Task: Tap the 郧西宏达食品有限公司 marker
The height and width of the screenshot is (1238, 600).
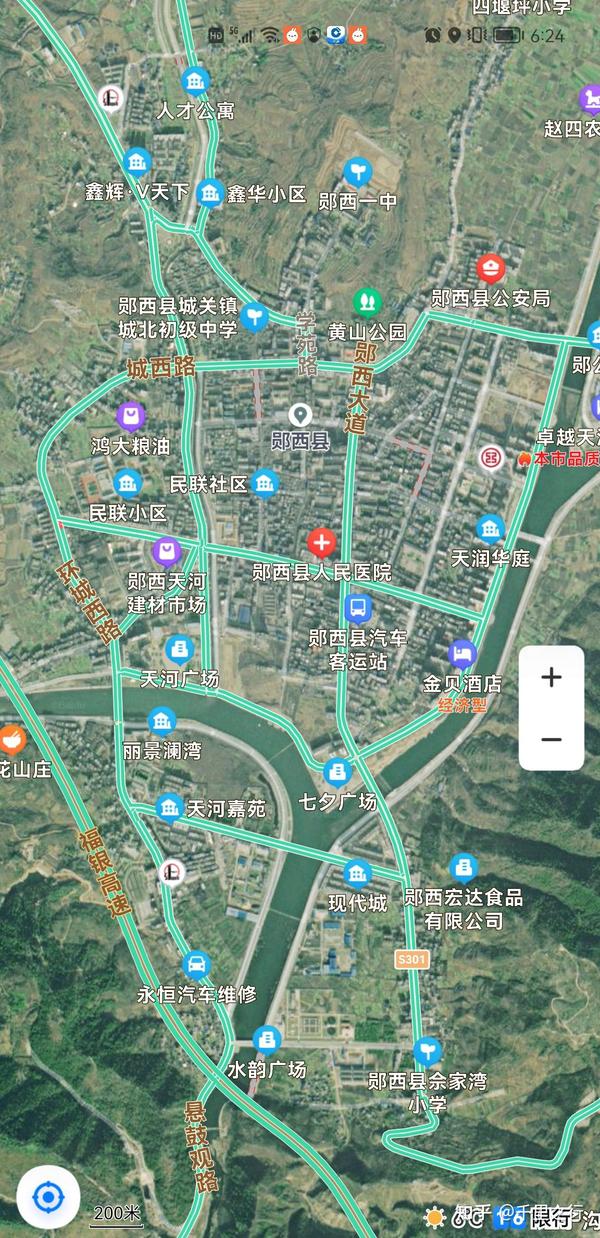Action: coord(463,867)
